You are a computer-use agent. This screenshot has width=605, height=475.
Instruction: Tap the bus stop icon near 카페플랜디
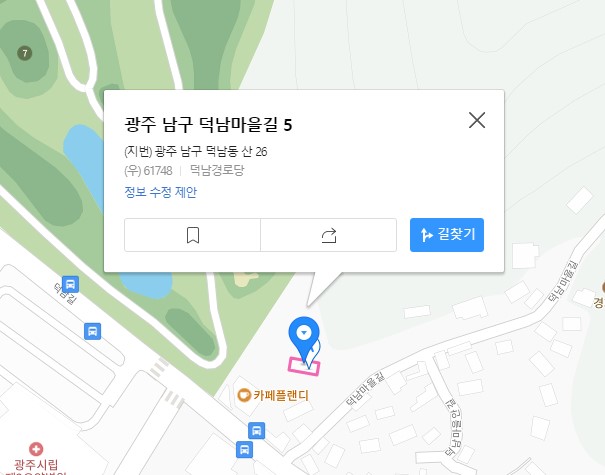(257, 431)
